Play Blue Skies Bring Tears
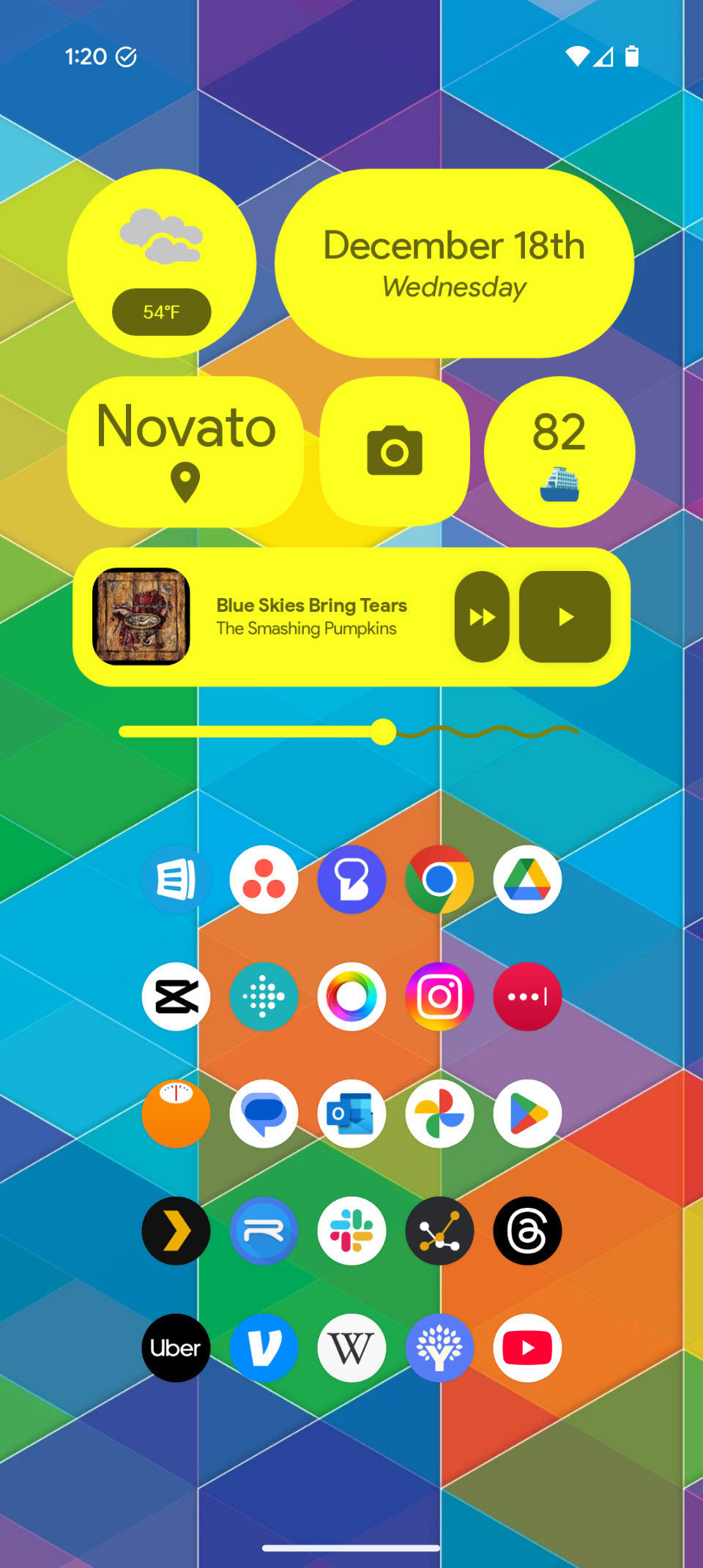Screen dimensions: 703x1568 (565, 616)
